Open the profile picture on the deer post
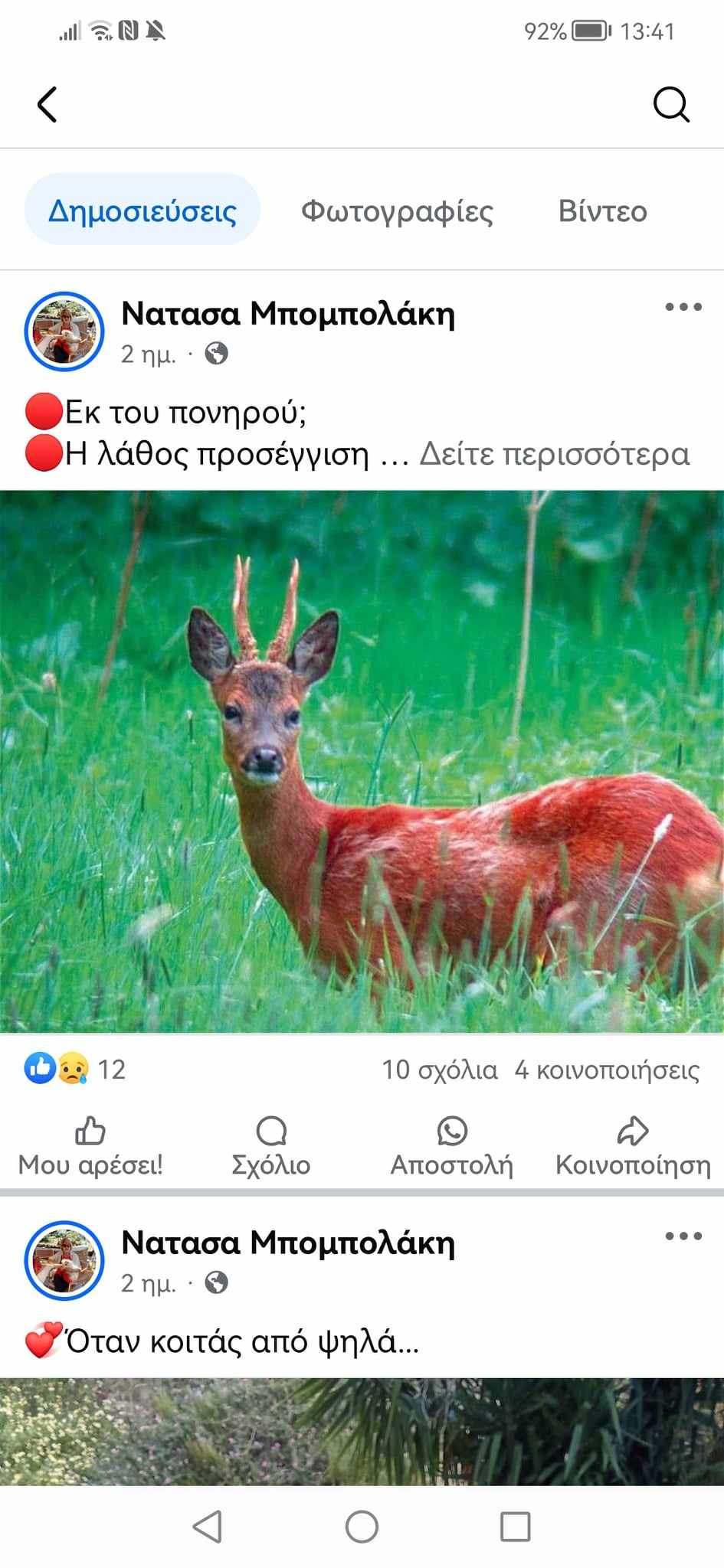Image resolution: width=724 pixels, height=1568 pixels. point(64,332)
